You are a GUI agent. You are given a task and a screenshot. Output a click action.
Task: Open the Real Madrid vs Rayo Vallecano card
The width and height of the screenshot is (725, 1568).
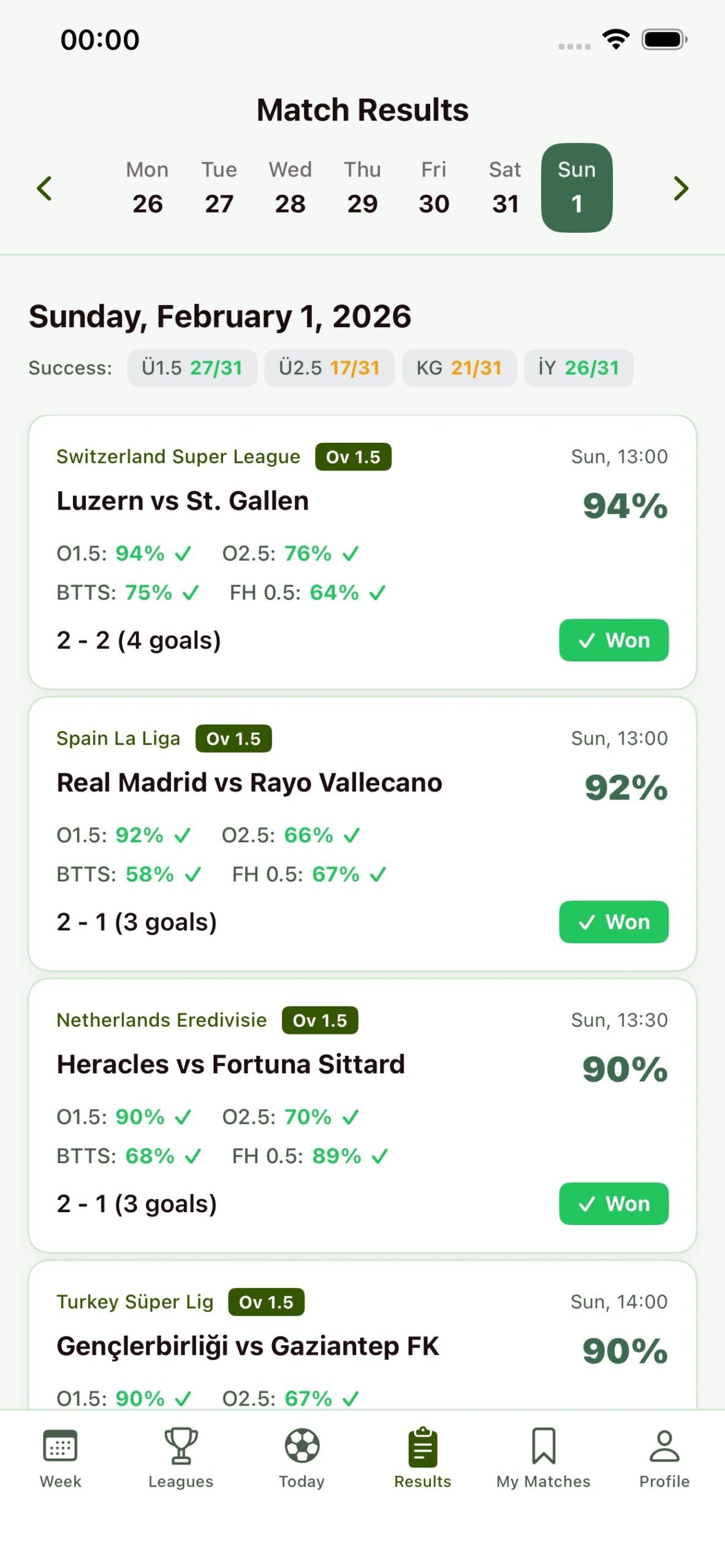tap(362, 833)
